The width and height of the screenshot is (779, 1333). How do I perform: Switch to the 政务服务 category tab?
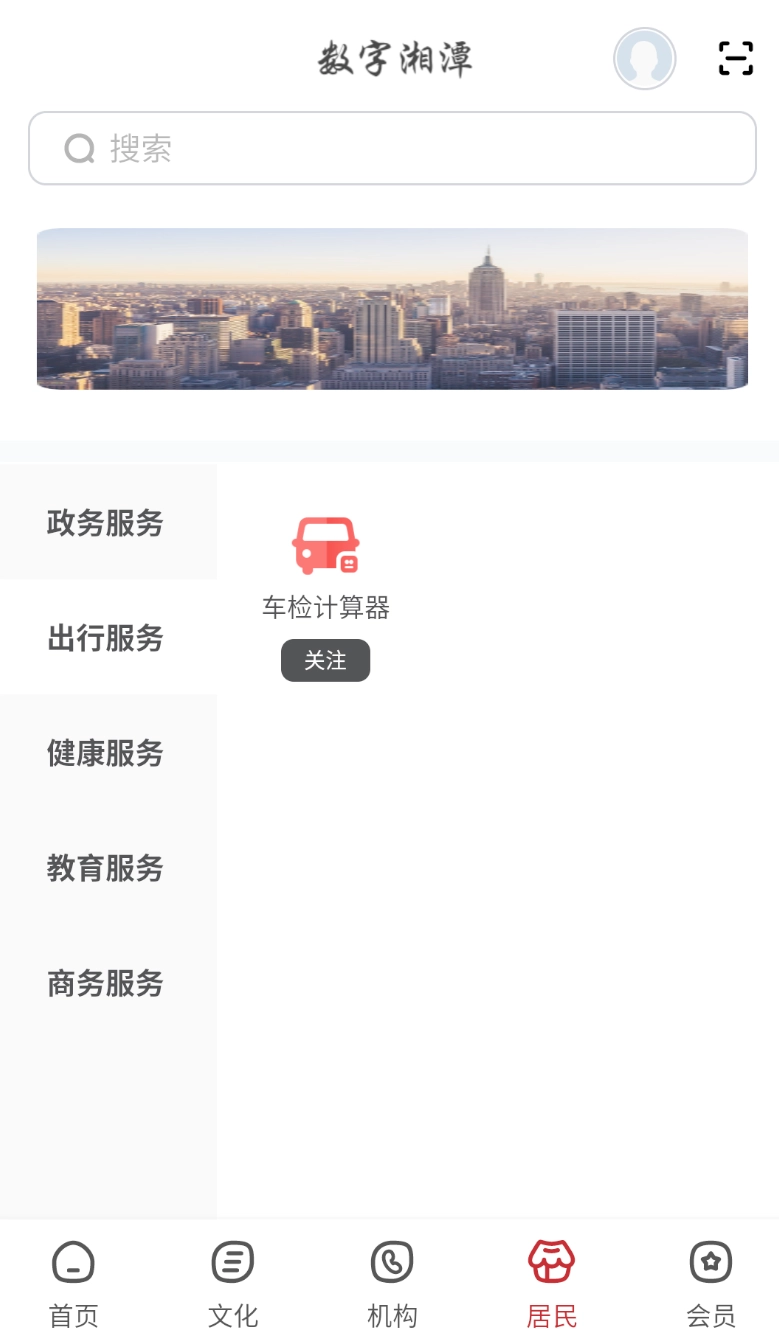tap(105, 522)
